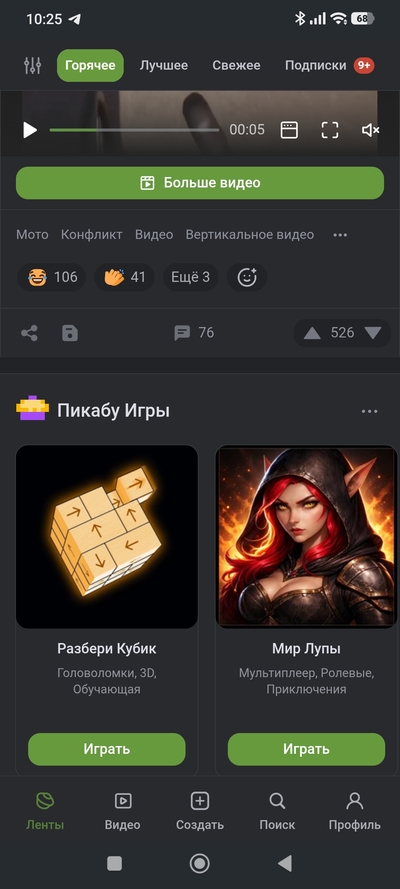Viewport: 400px width, 889px height.
Task: Expand more tags with the dots
Action: coord(340,235)
